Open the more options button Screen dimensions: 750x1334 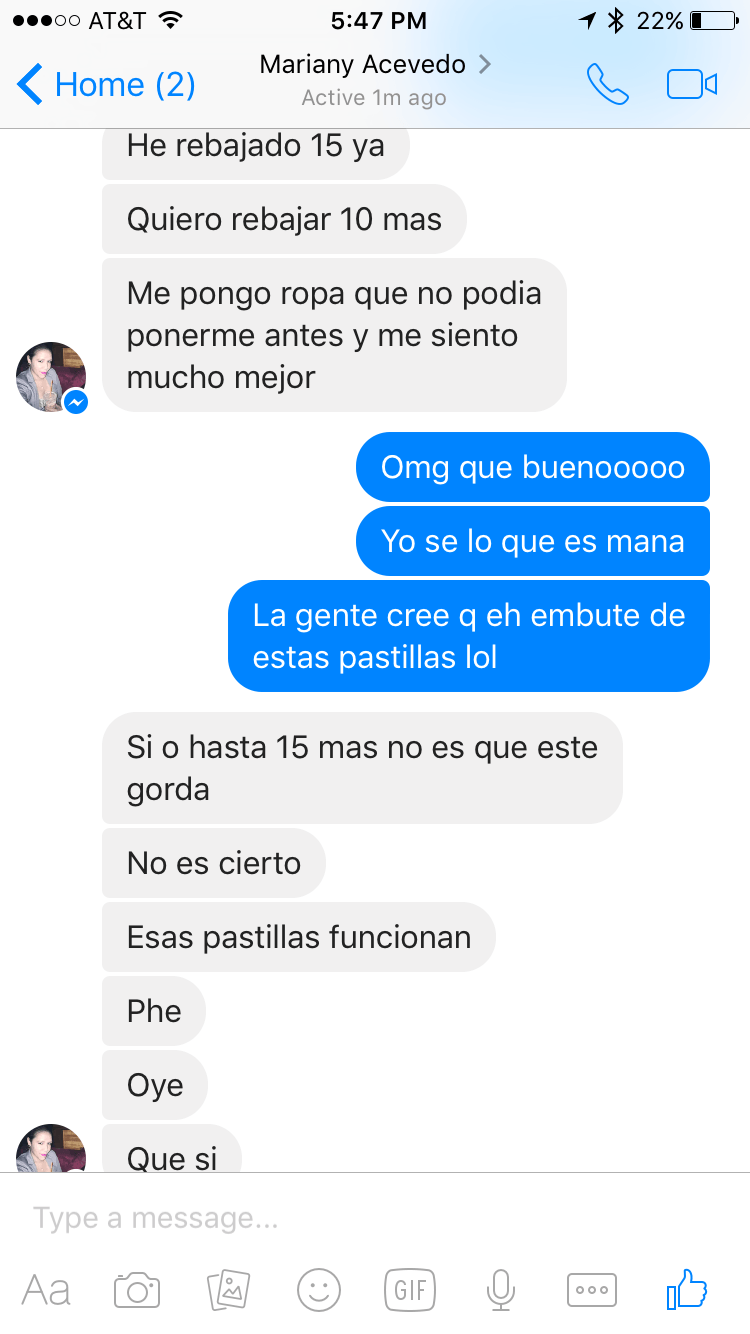[592, 1290]
